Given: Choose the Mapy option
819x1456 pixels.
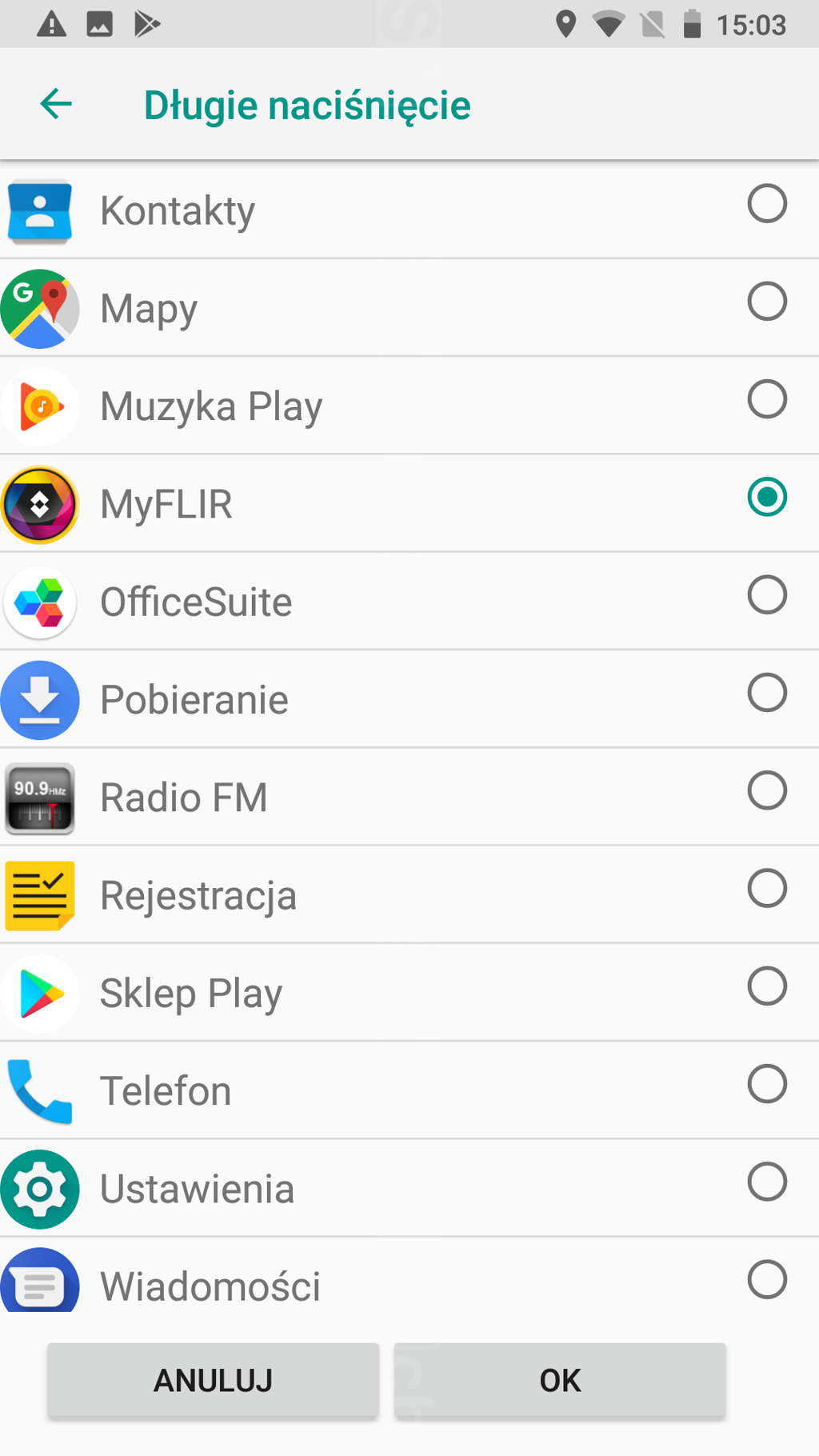Looking at the screenshot, I should (x=766, y=302).
